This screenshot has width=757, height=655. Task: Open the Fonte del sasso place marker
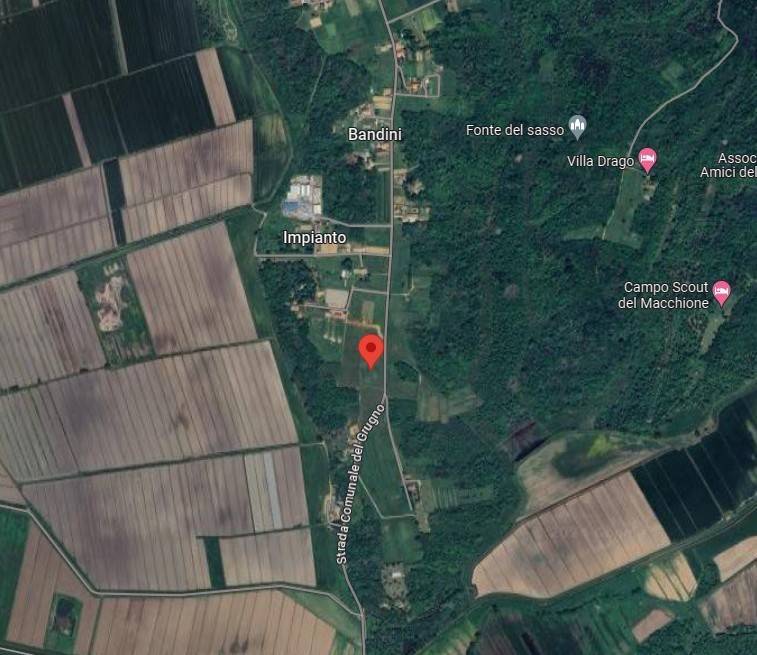pos(577,127)
